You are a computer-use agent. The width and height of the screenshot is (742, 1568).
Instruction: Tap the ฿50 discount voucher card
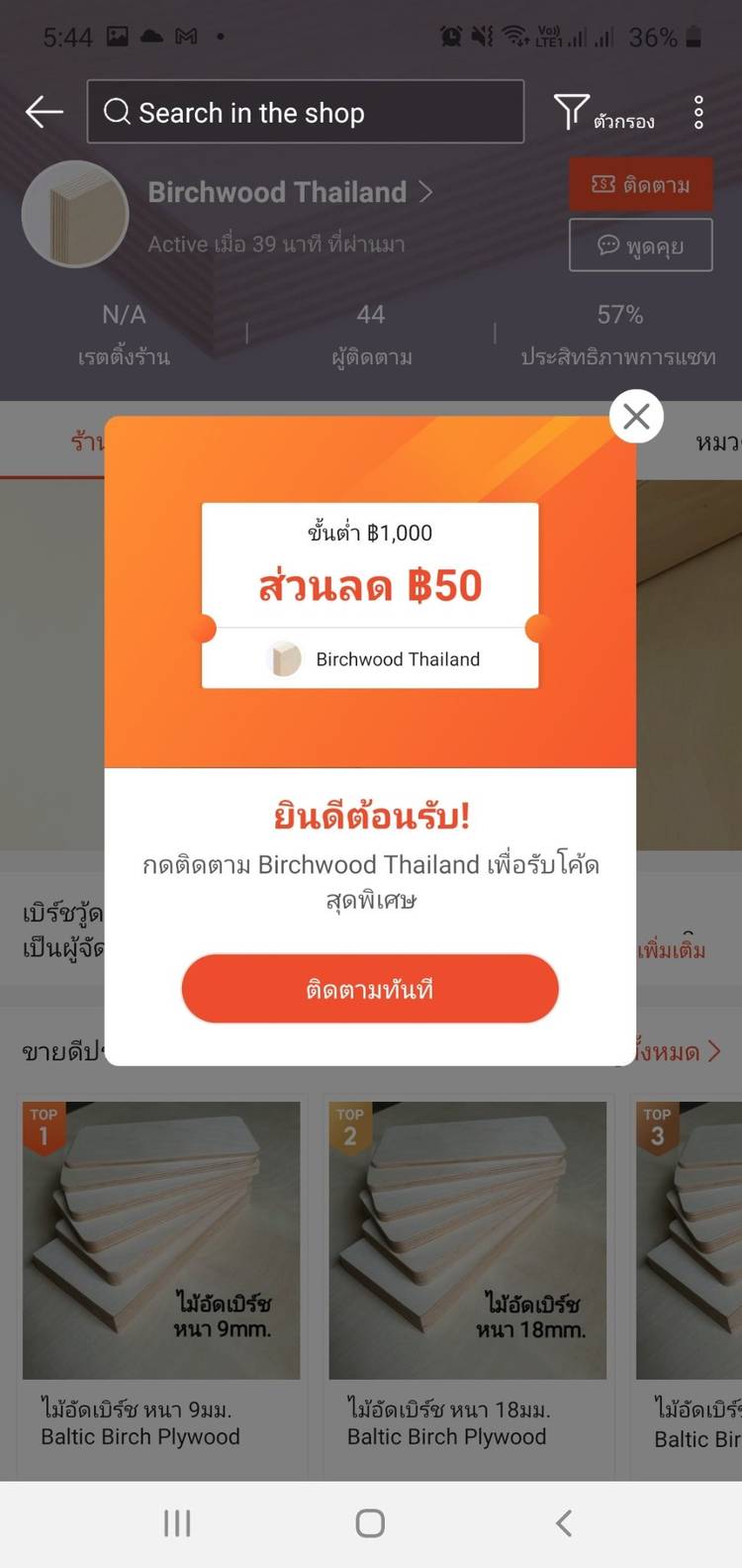tap(370, 594)
